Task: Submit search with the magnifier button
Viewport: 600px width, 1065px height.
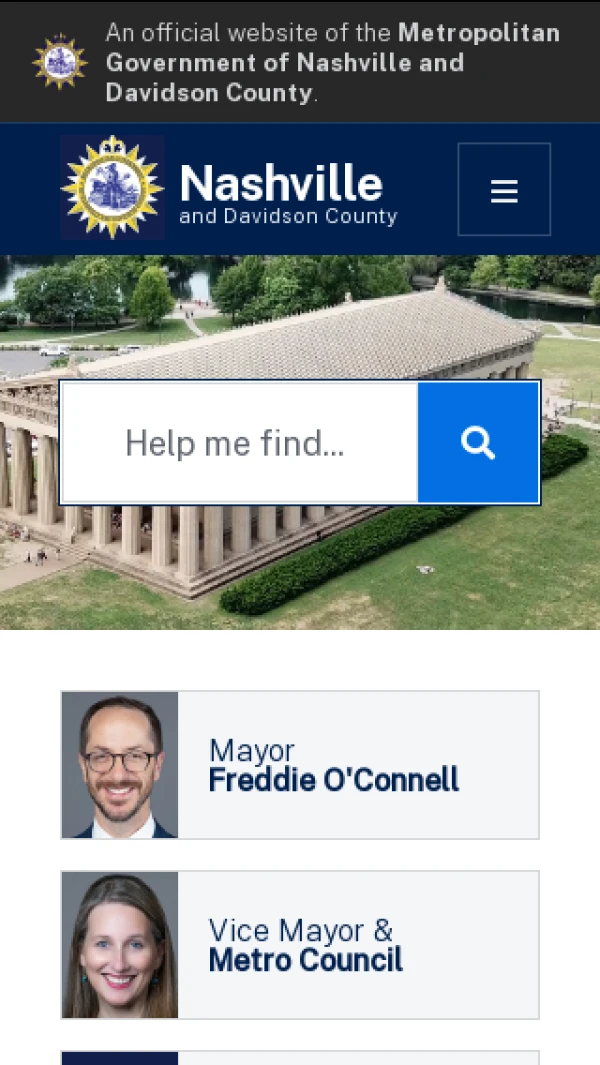Action: [x=478, y=443]
